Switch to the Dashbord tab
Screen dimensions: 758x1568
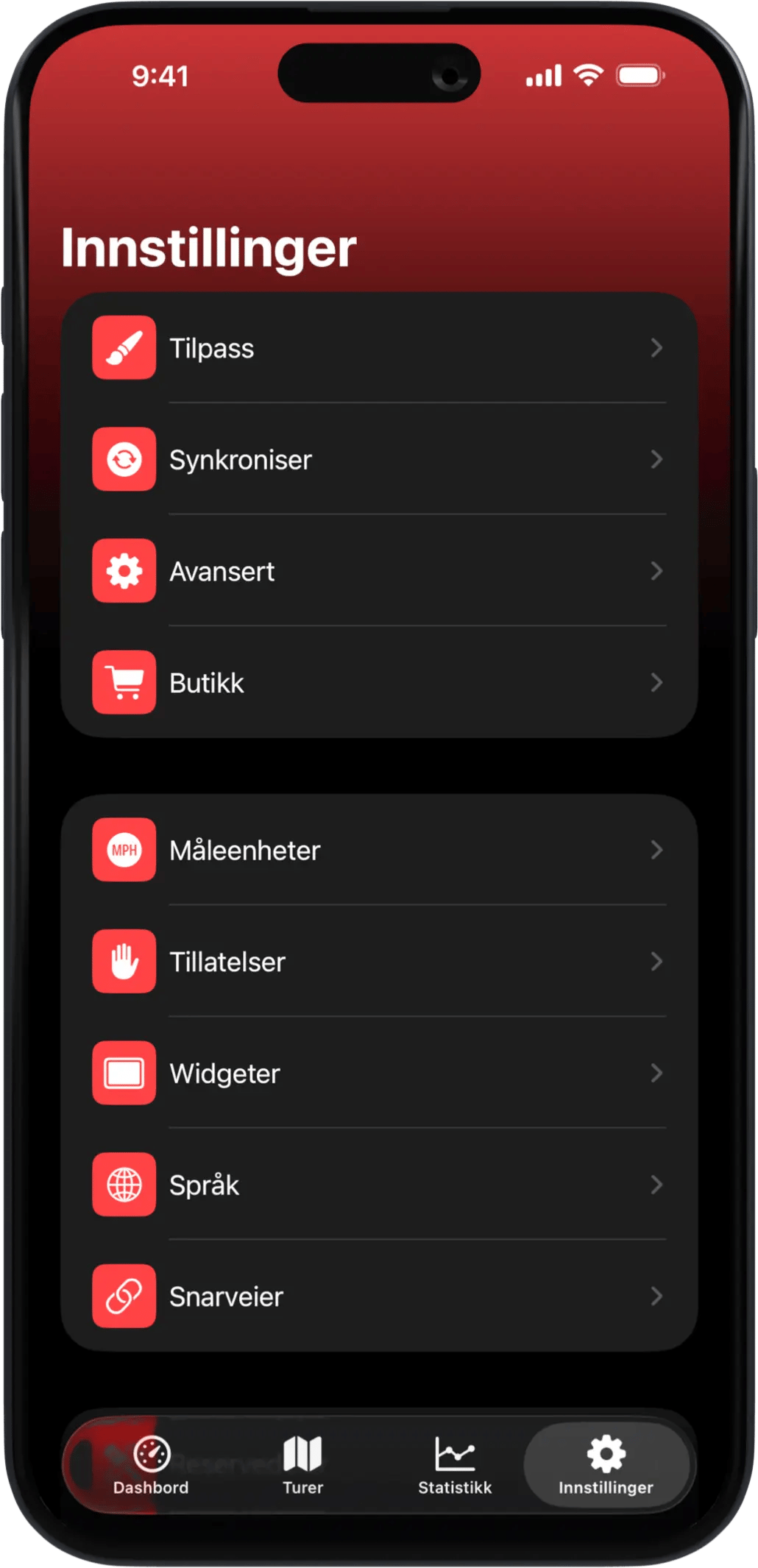(152, 1466)
